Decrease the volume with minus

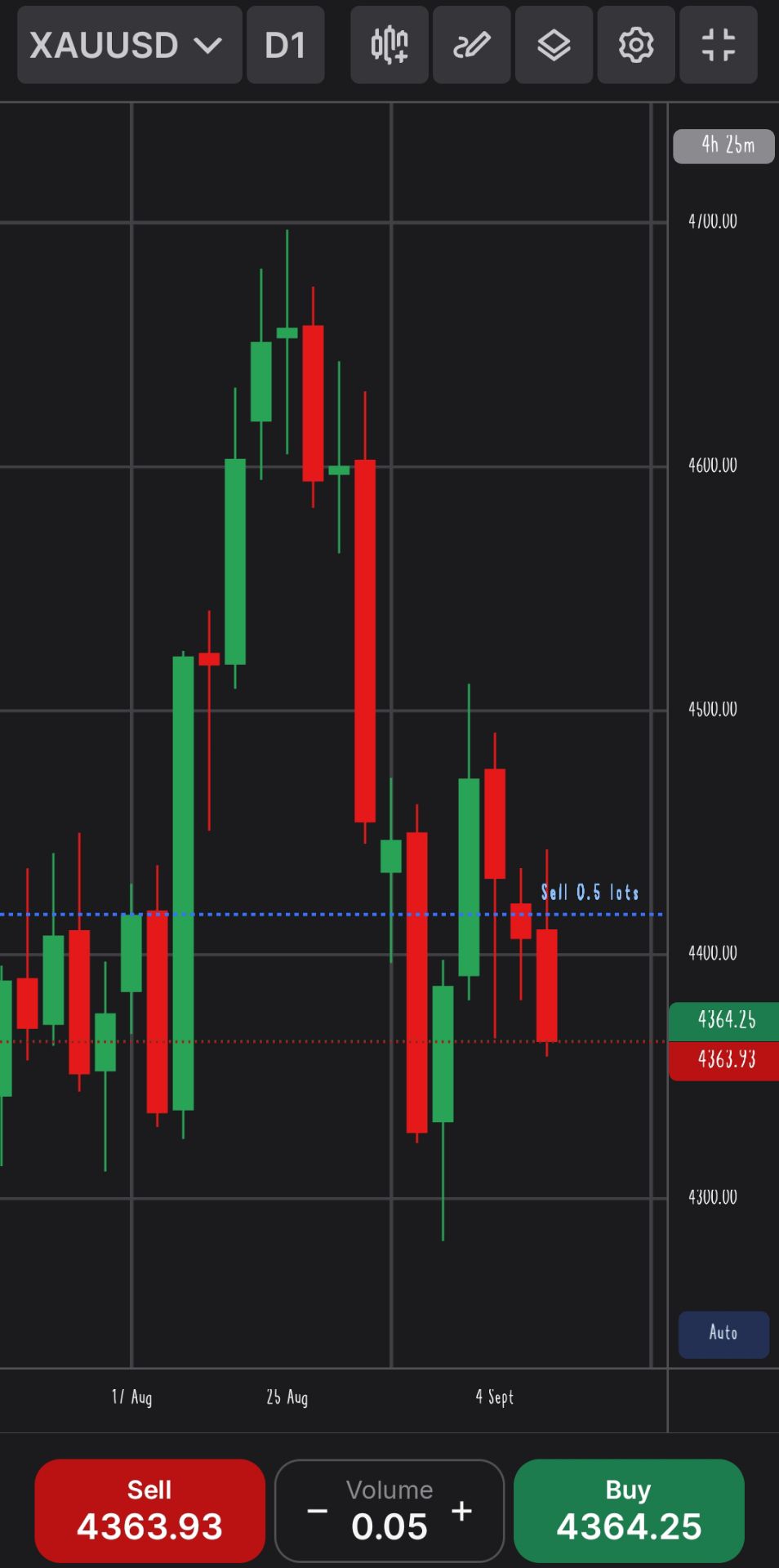[317, 1512]
